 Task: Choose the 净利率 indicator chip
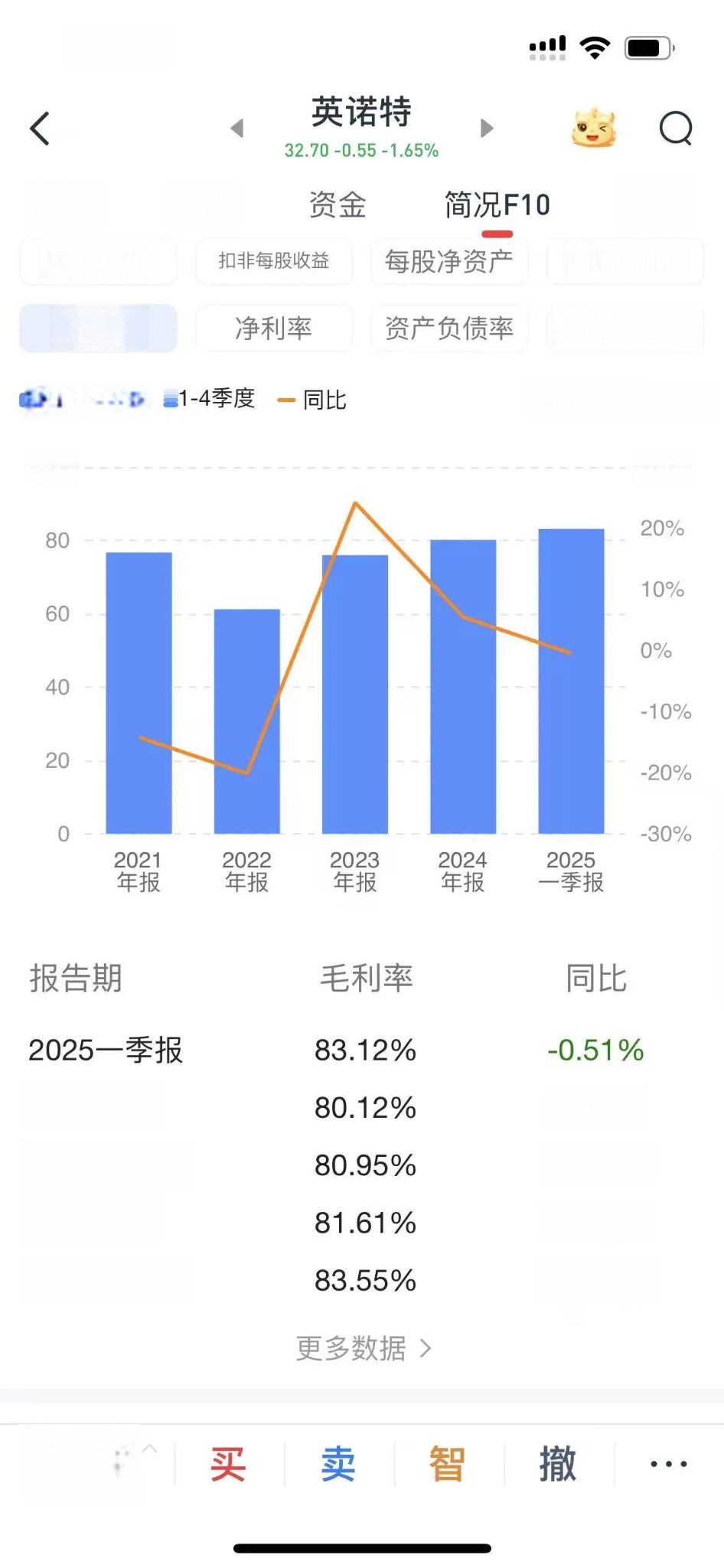point(274,328)
